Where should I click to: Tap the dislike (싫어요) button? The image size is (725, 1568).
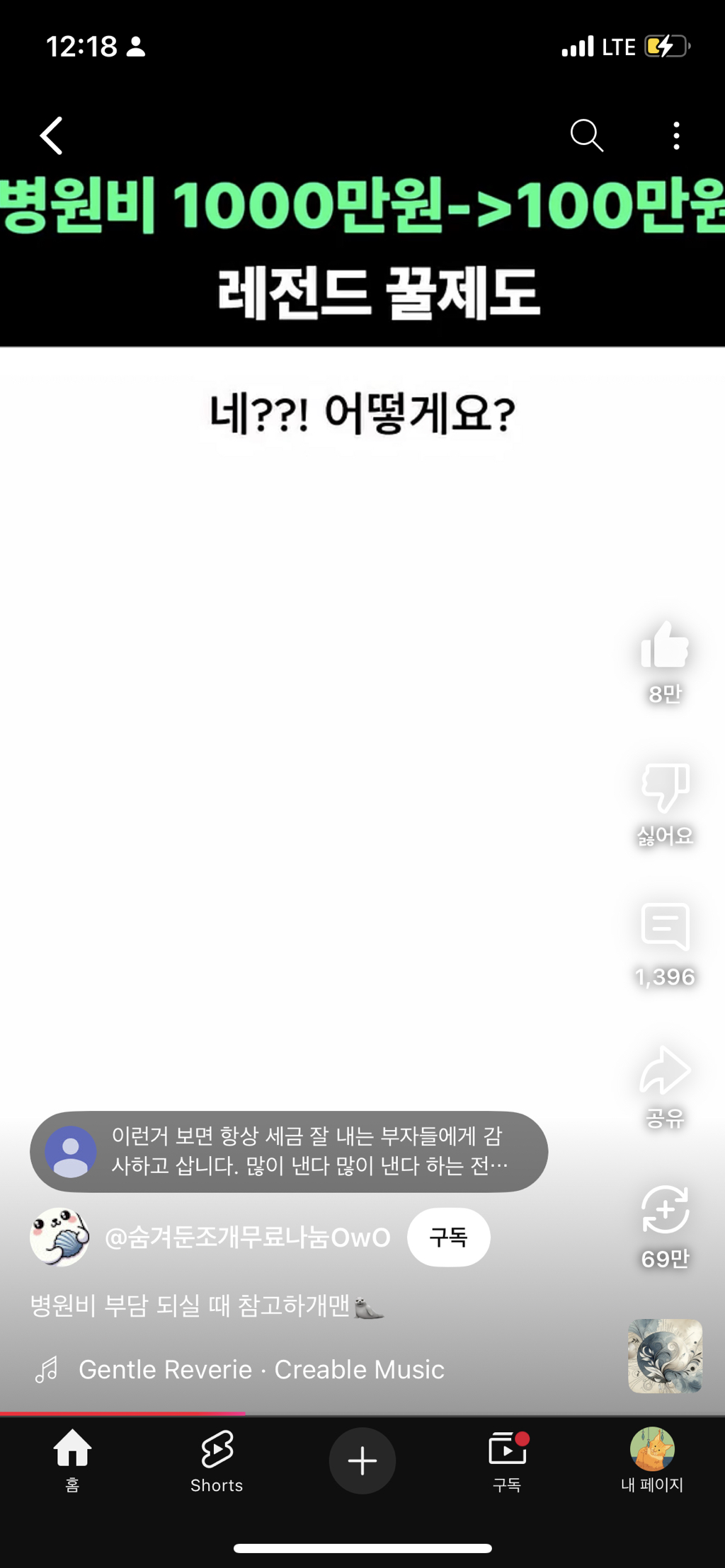click(x=664, y=787)
